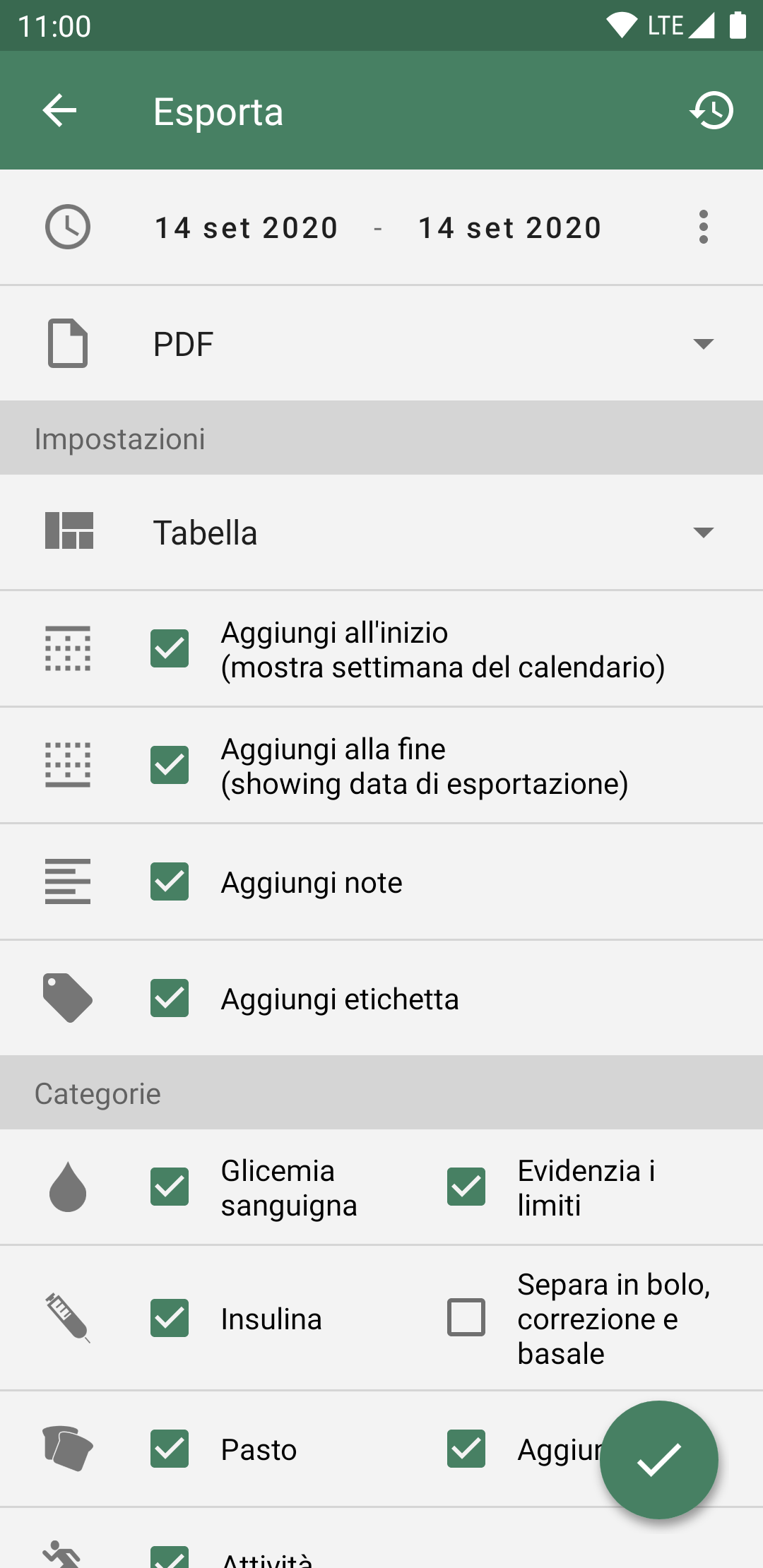Go back from the Esporta screen
The width and height of the screenshot is (763, 1568).
[59, 111]
